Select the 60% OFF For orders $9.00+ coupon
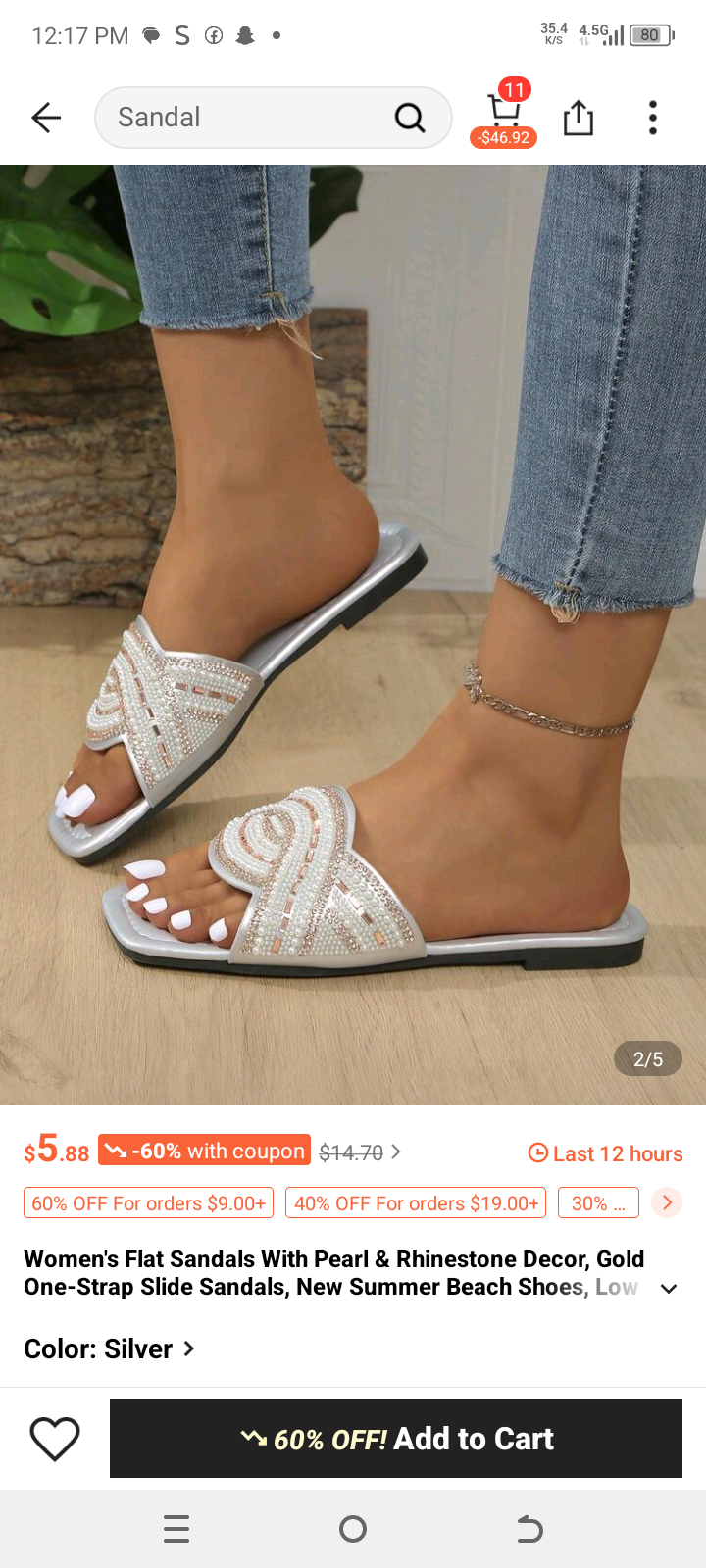 coord(148,1202)
